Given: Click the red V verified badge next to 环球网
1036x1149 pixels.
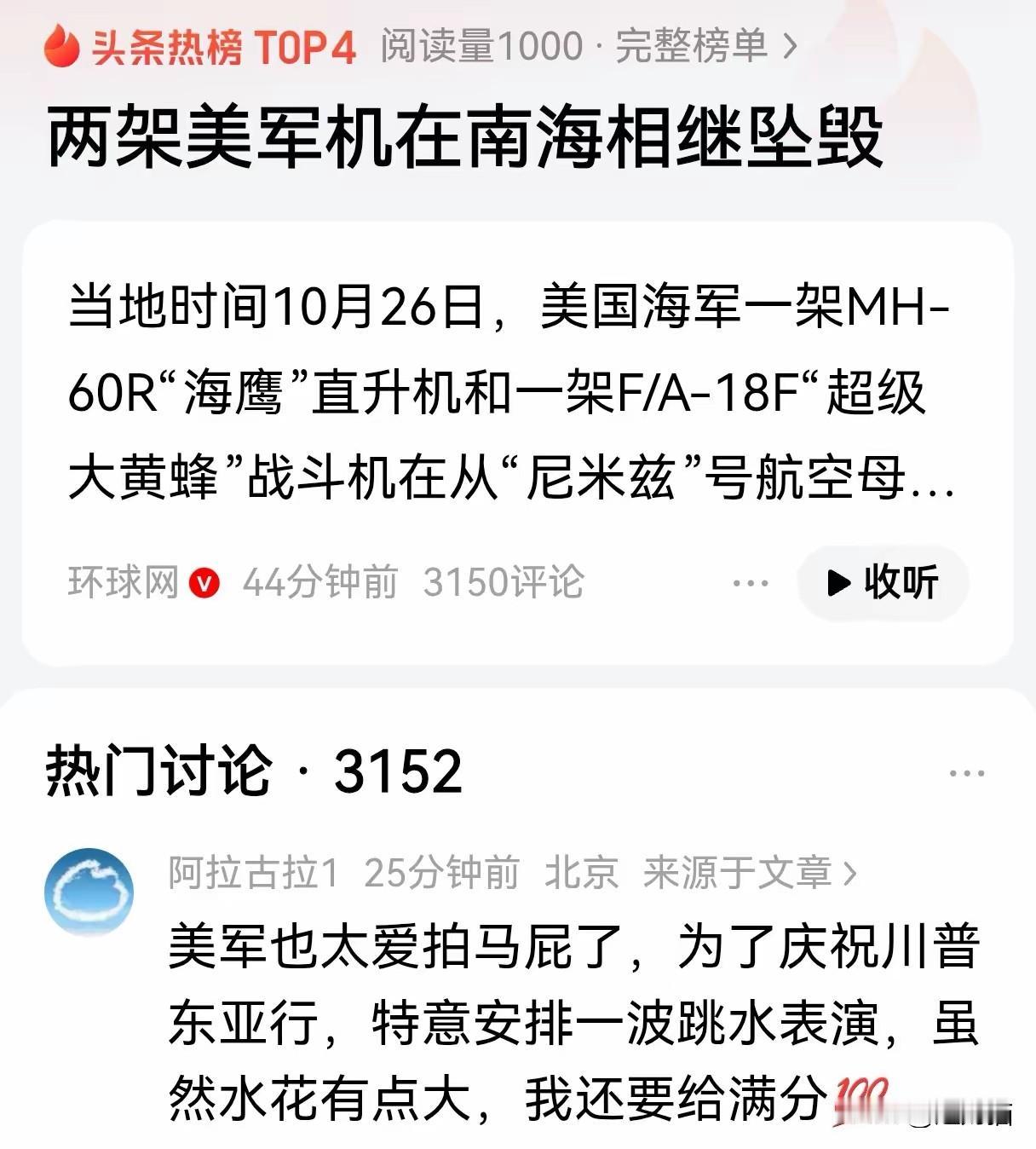Looking at the screenshot, I should (x=202, y=583).
